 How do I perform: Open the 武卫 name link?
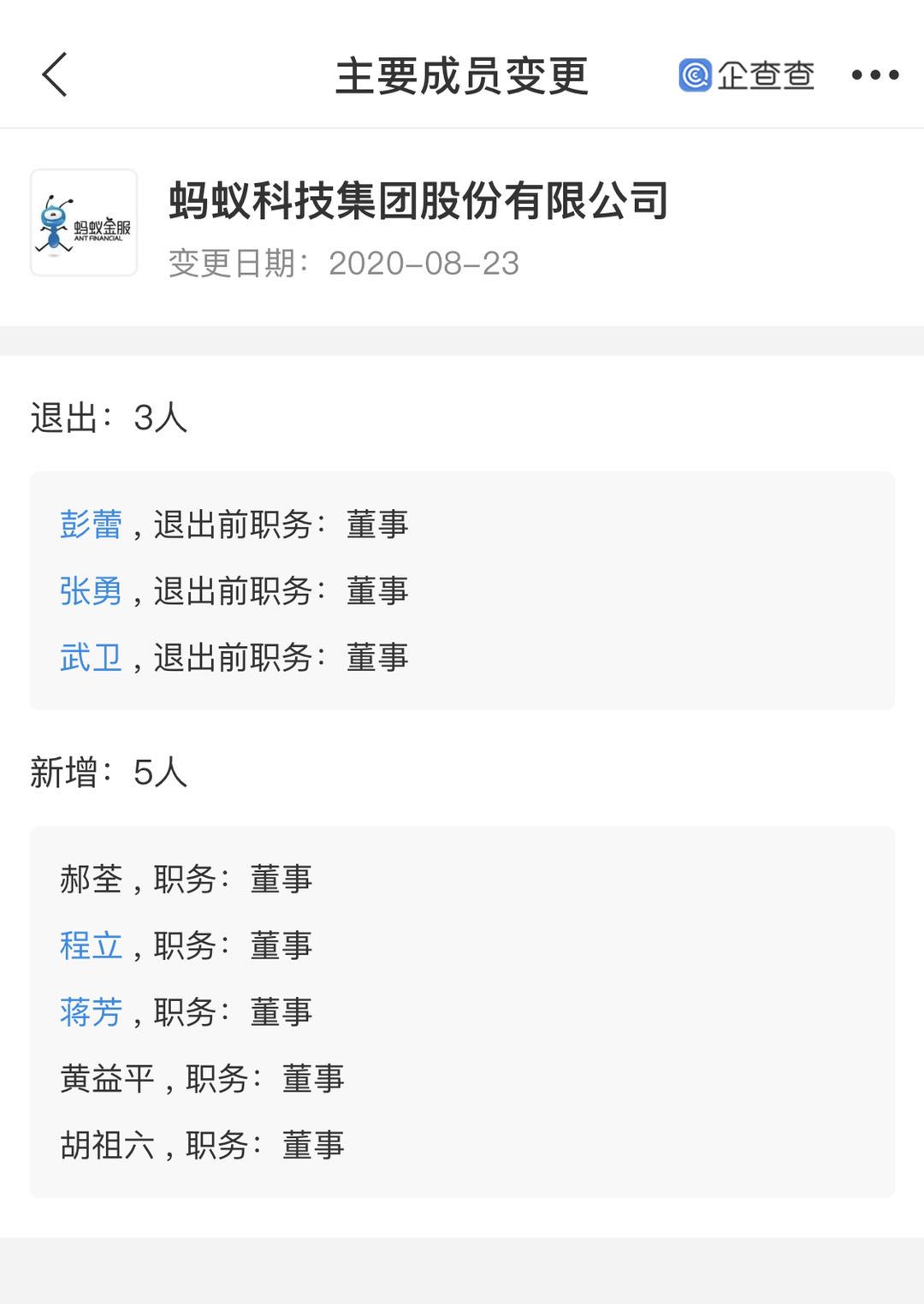pos(91,658)
